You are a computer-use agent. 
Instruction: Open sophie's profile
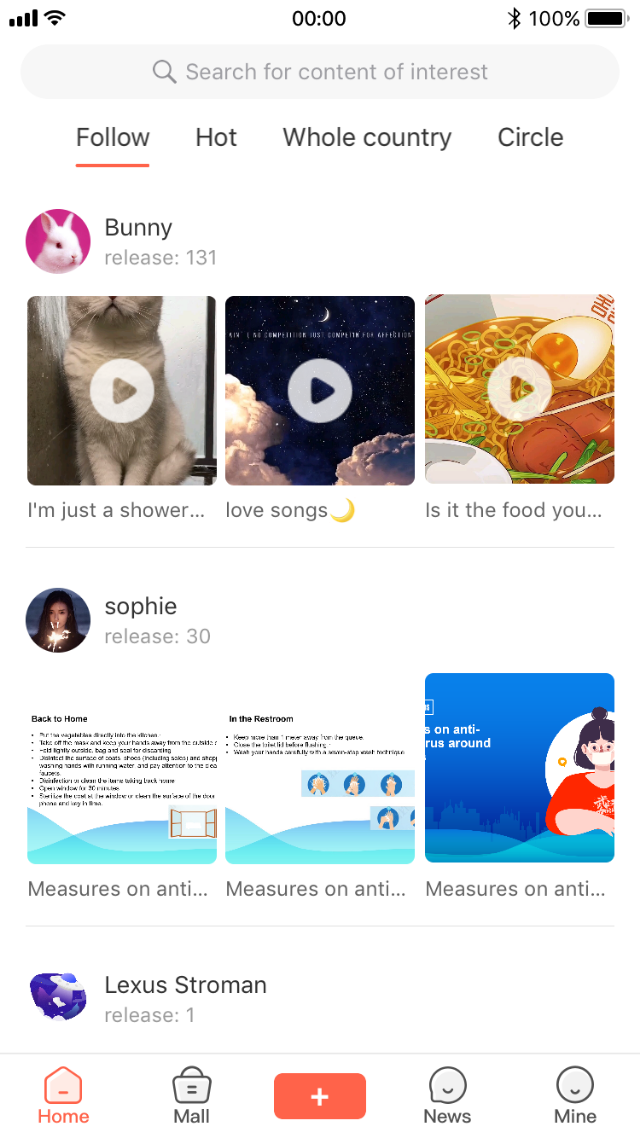coord(58,620)
